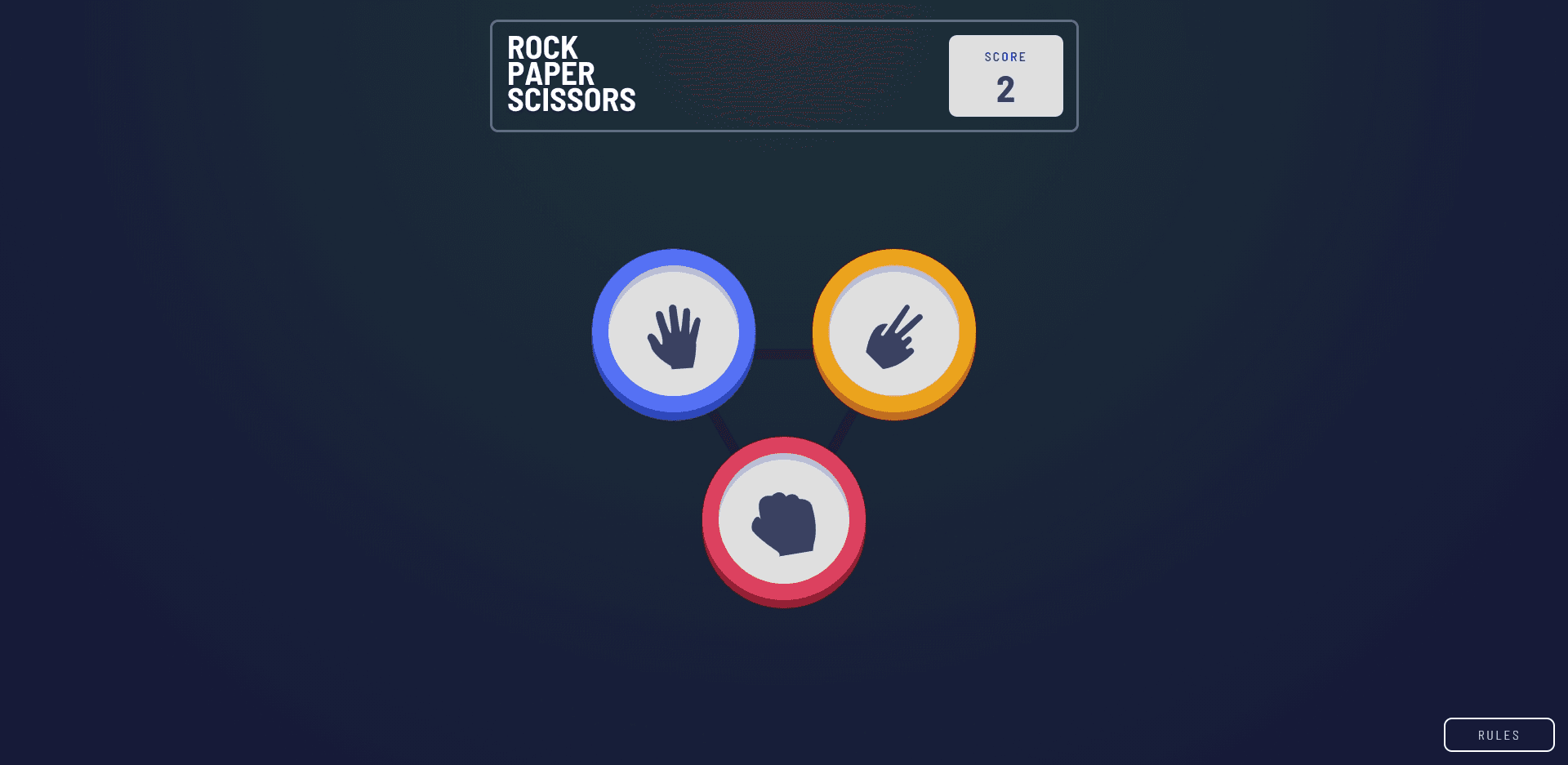Open the Rules button
The image size is (1568, 765).
1499,735
